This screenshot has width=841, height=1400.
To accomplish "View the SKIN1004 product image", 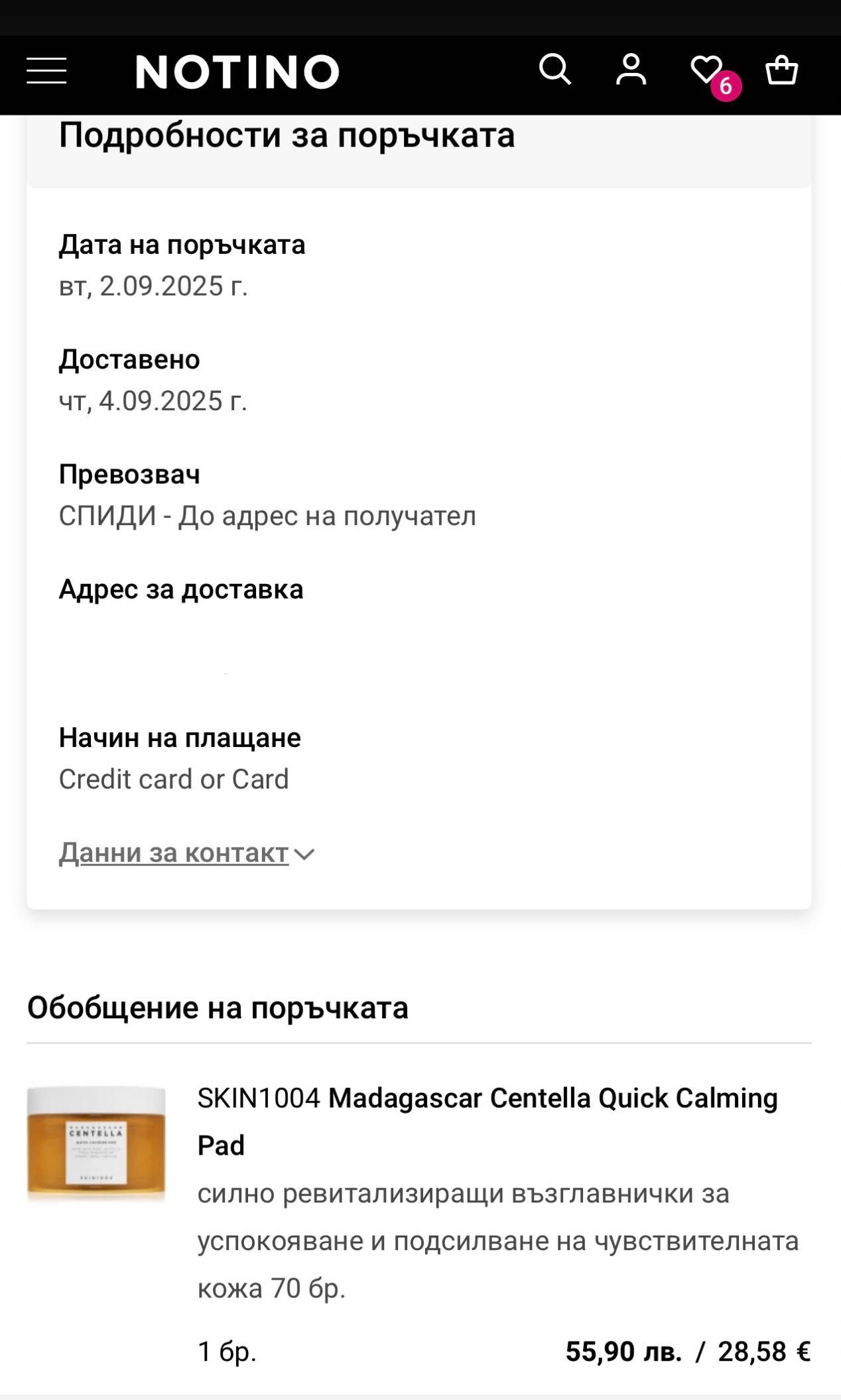I will pyautogui.click(x=96, y=1143).
